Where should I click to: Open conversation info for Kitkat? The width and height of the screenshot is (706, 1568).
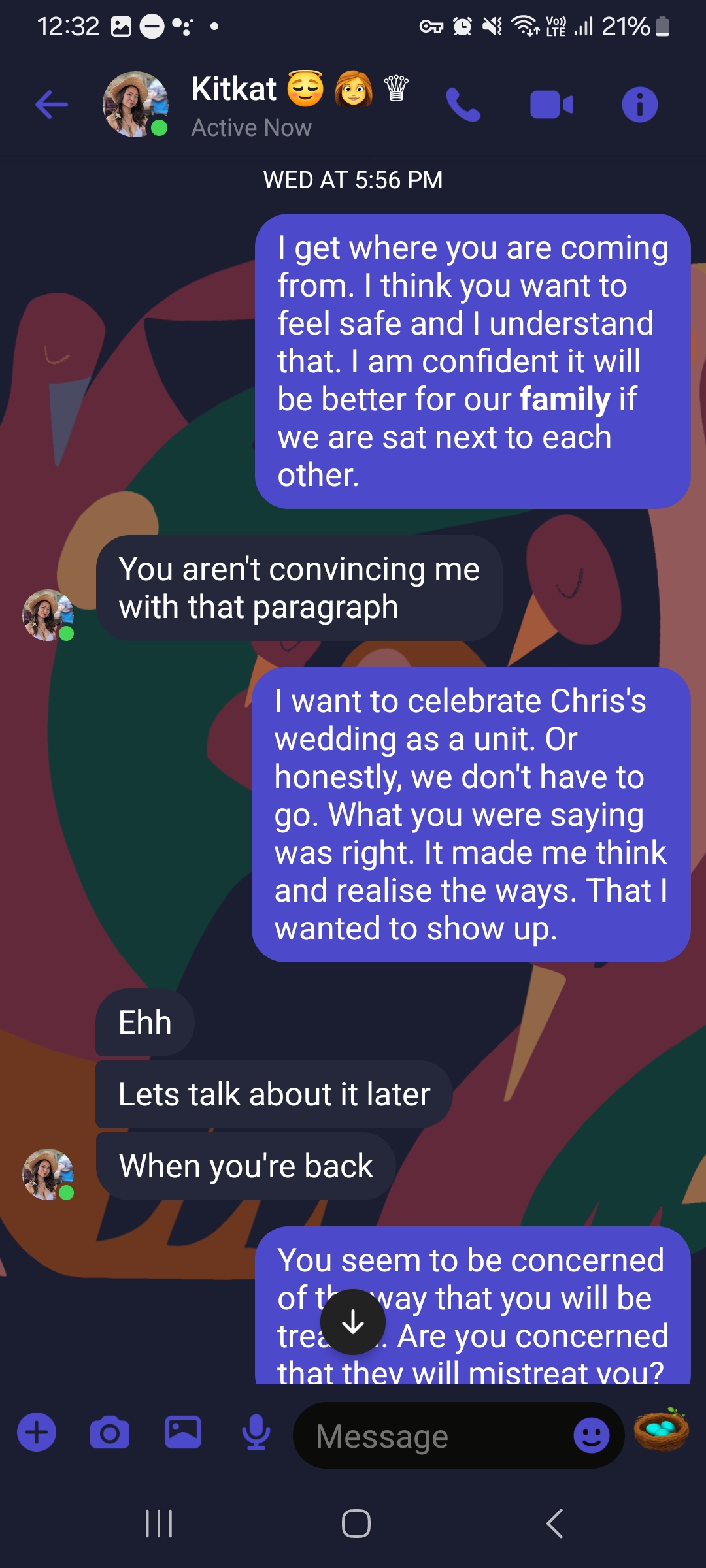(639, 105)
